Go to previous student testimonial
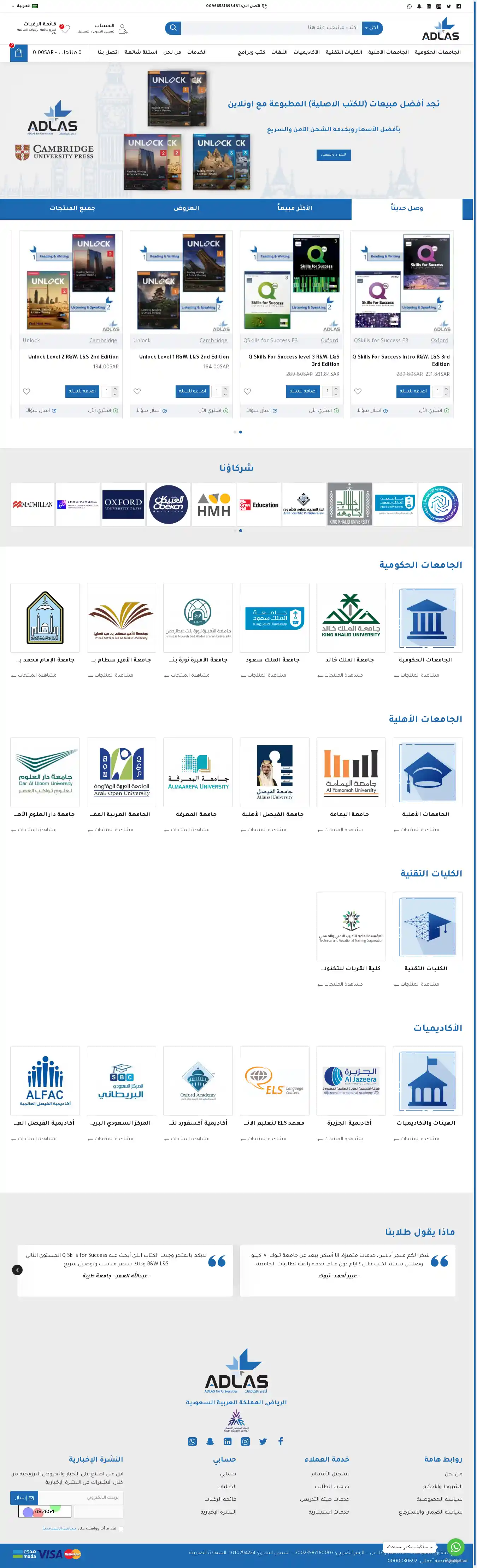This screenshot has width=477, height=1568. [x=17, y=1270]
